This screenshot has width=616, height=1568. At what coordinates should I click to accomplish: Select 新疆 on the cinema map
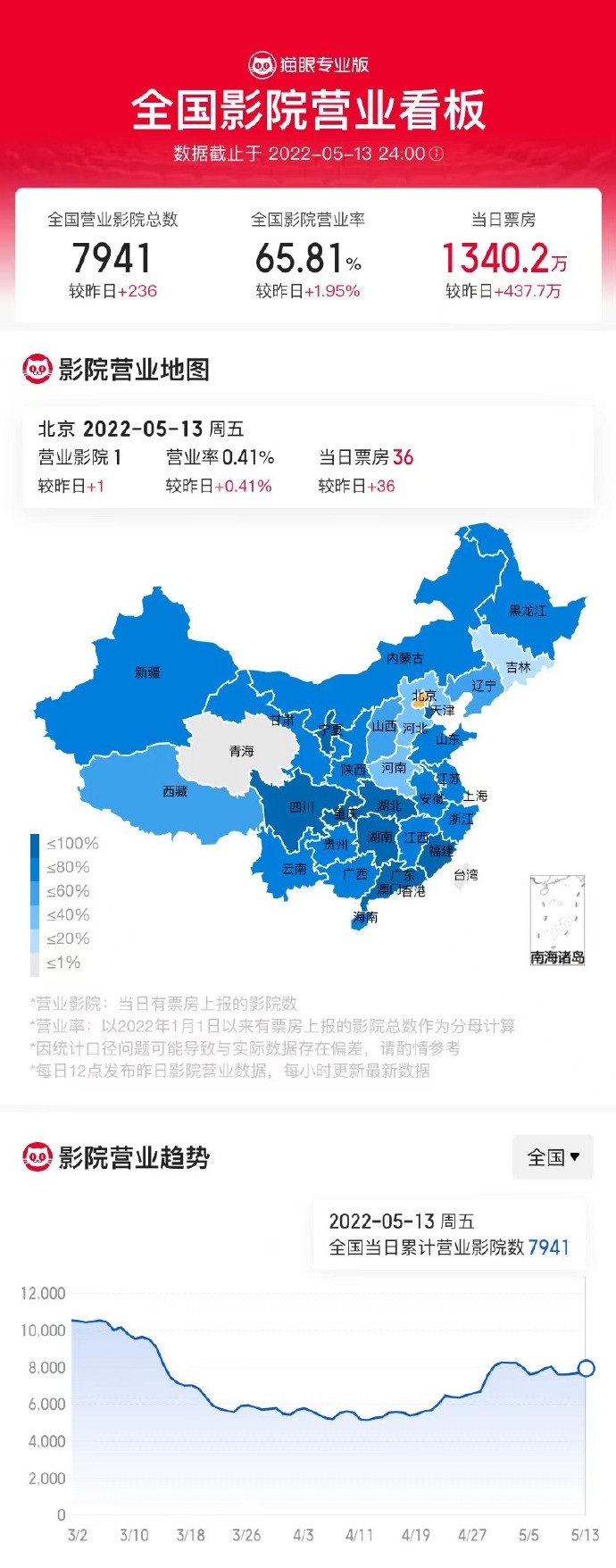pos(147,671)
